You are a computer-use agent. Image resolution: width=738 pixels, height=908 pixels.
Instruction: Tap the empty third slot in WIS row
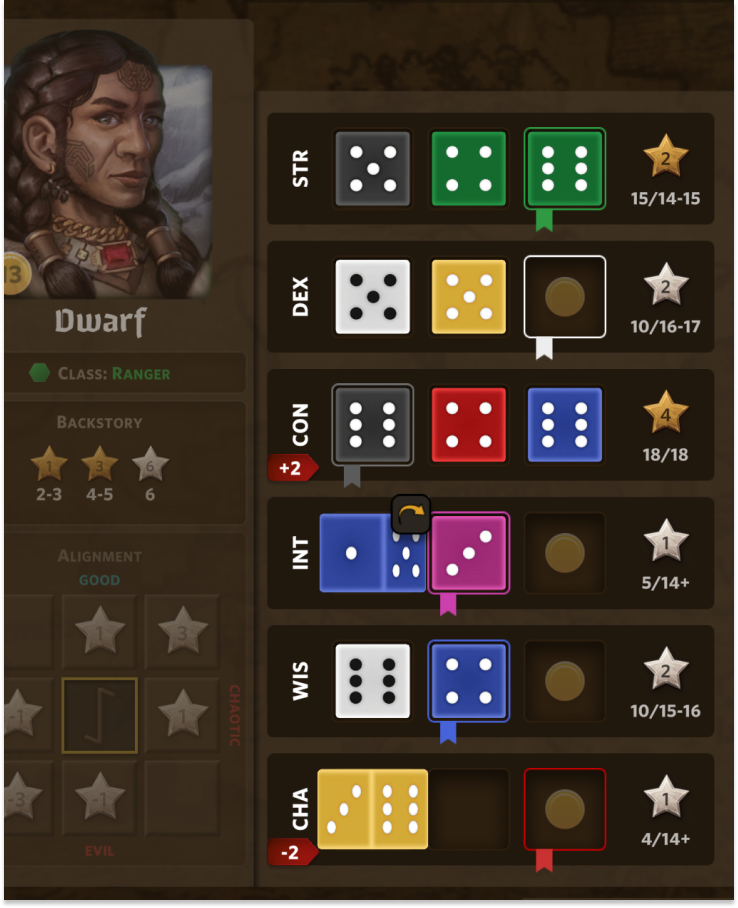tap(565, 681)
